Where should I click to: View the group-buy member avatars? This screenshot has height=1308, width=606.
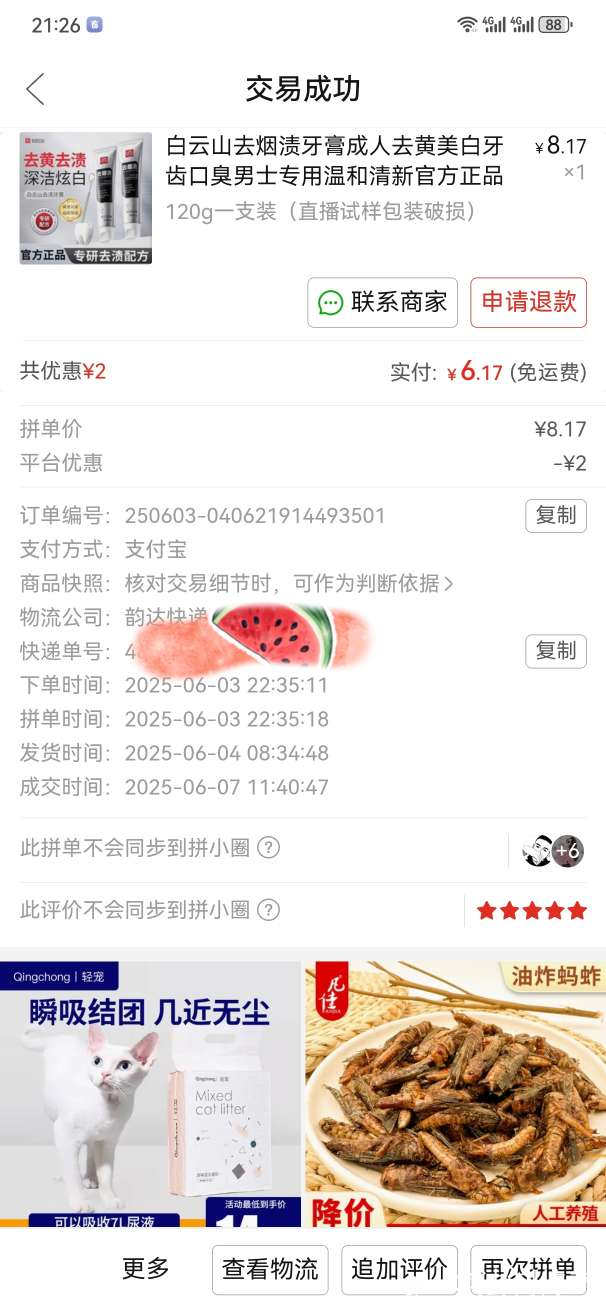point(552,850)
